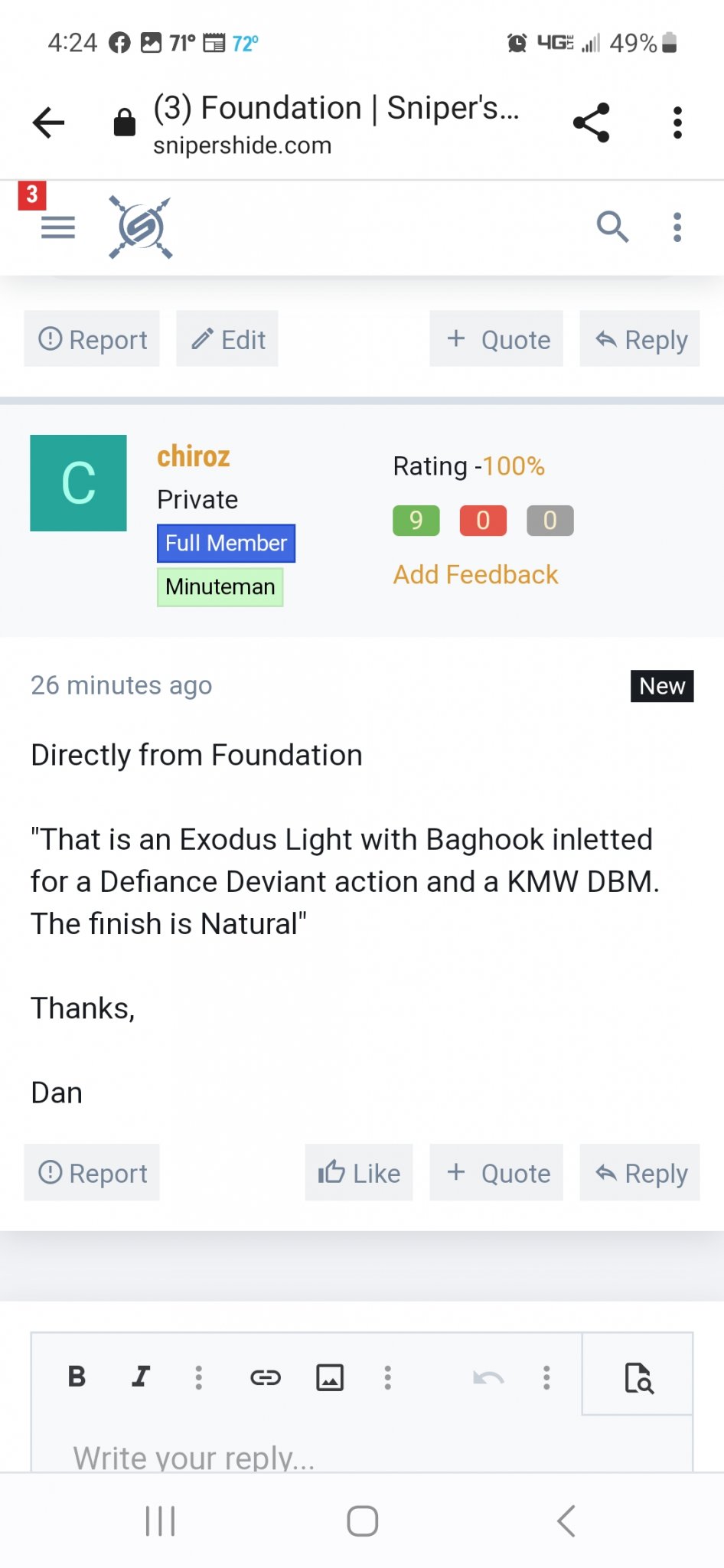Report chiroz's post
This screenshot has height=1568, width=724.
pyautogui.click(x=92, y=1172)
